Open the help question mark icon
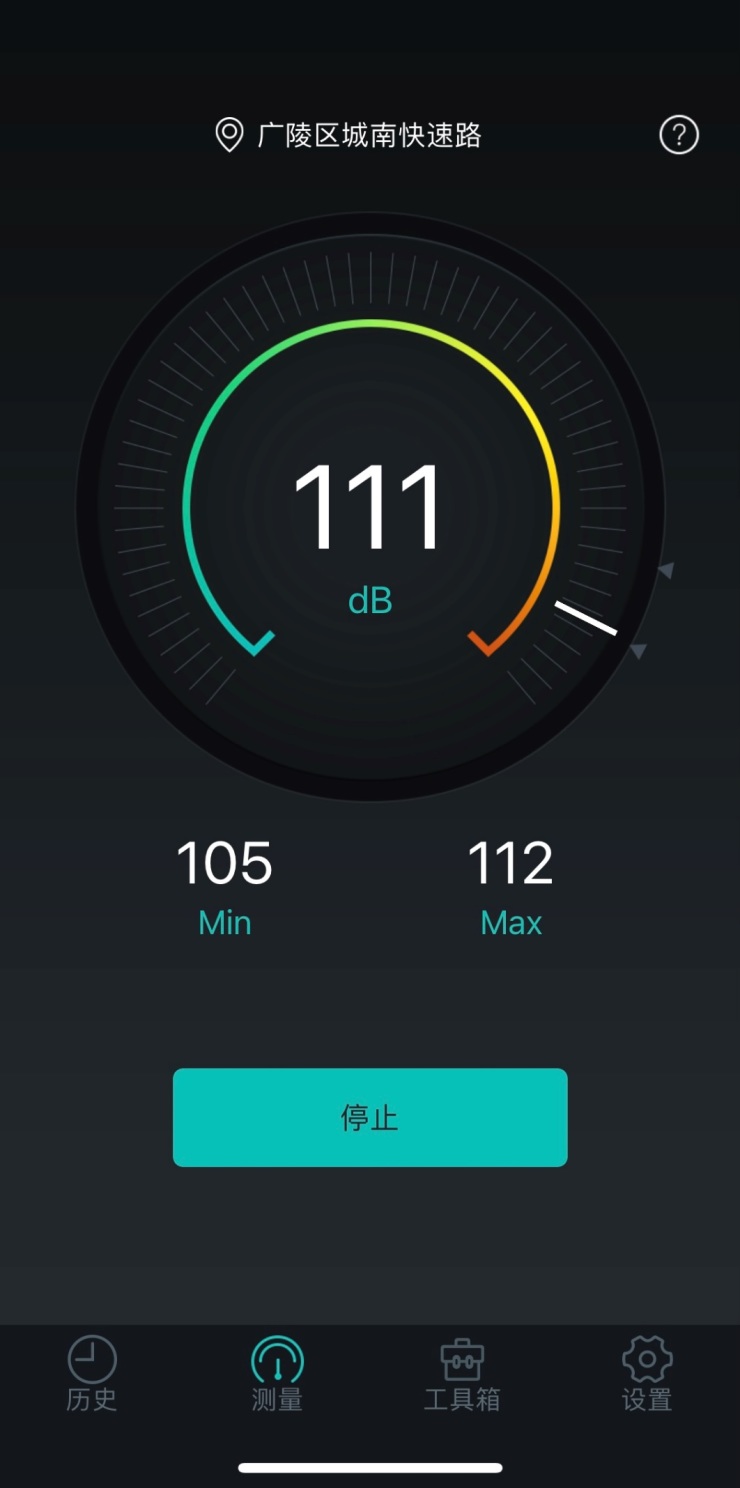This screenshot has width=740, height=1488. 679,135
